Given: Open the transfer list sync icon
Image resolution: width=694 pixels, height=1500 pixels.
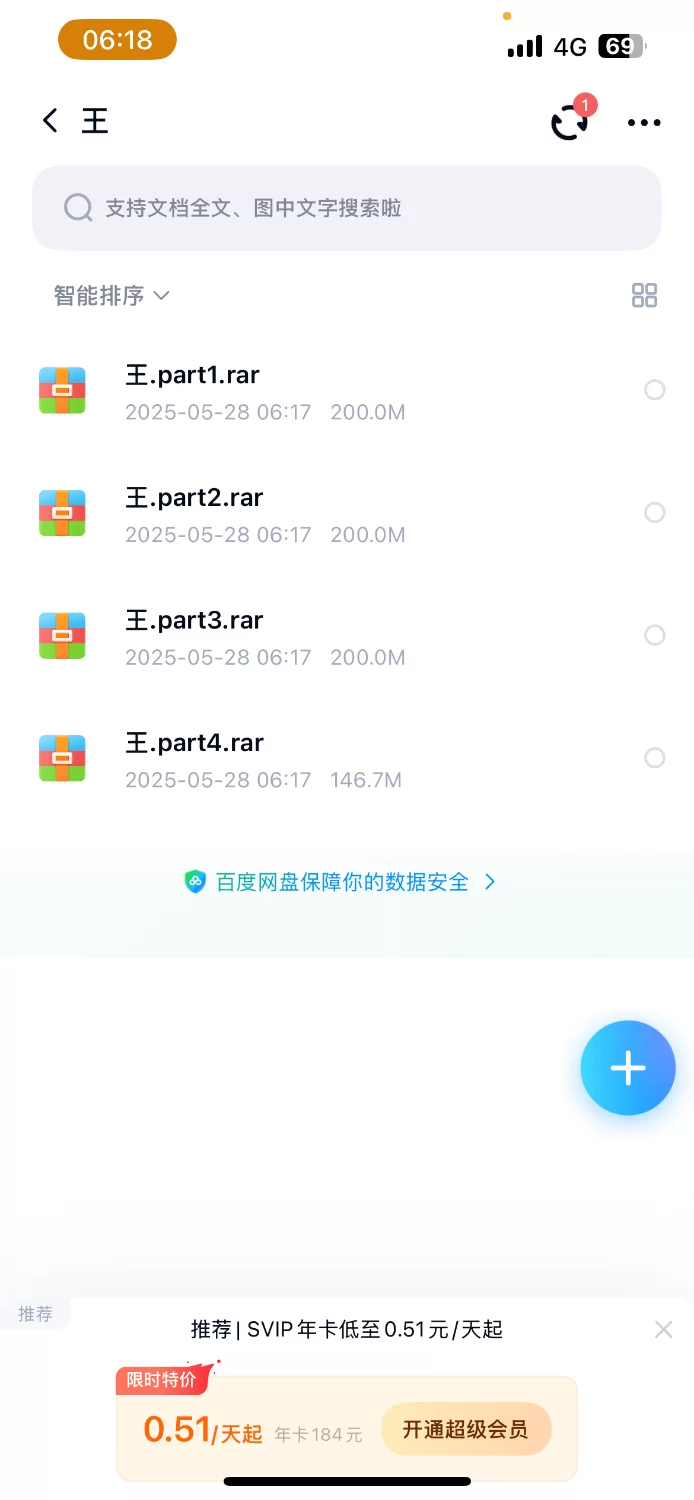Looking at the screenshot, I should 571,122.
